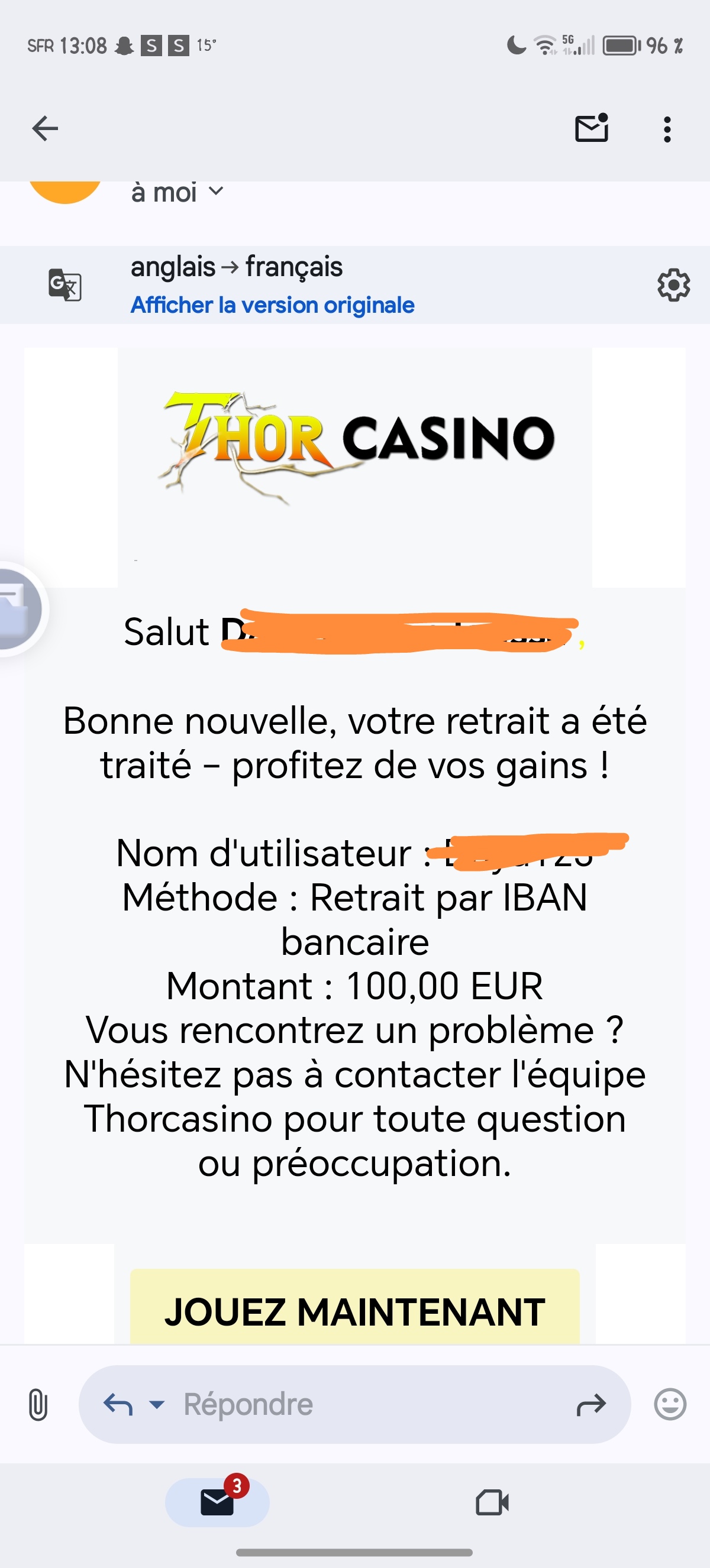Expand recipient details next to "à moi"
The image size is (710, 1568).
click(215, 192)
